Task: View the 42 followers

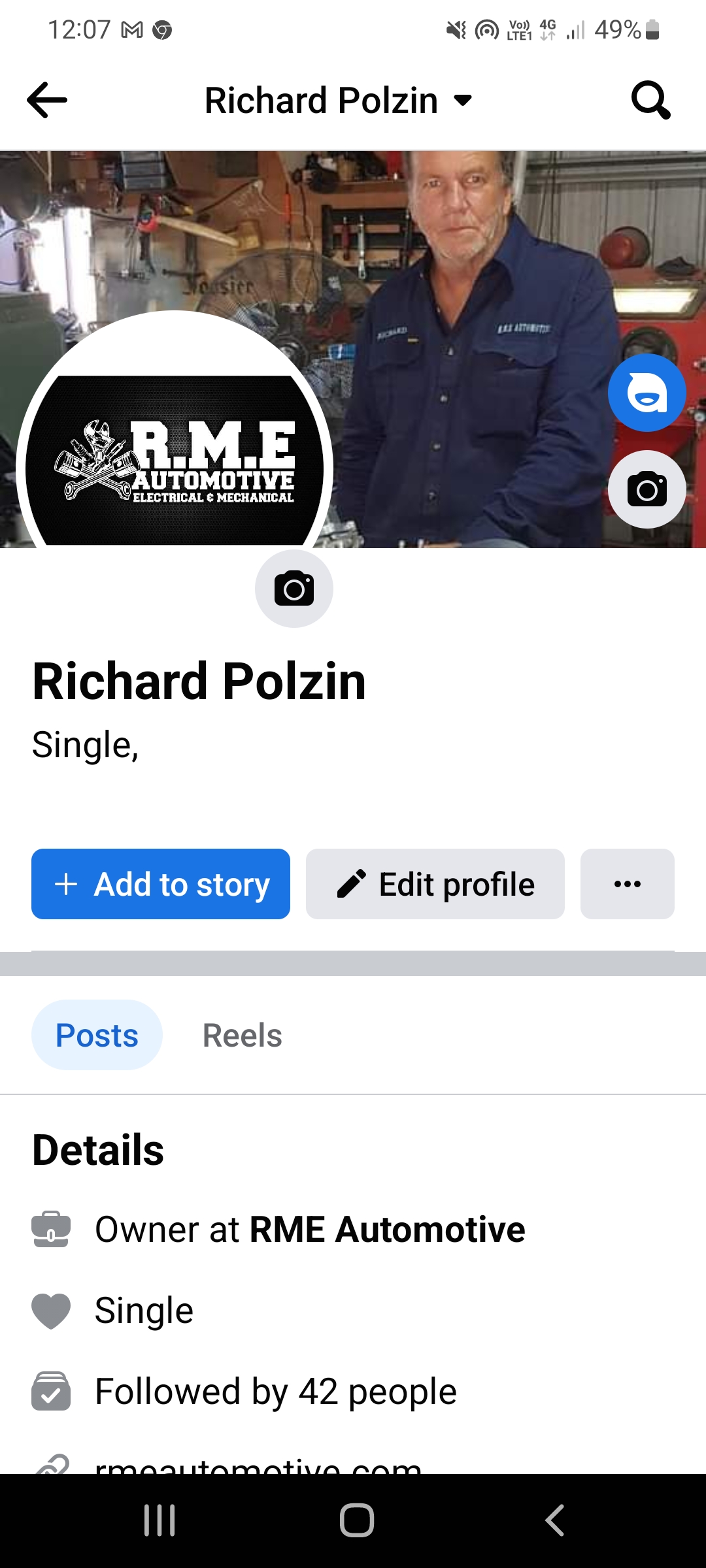Action: (x=276, y=1392)
